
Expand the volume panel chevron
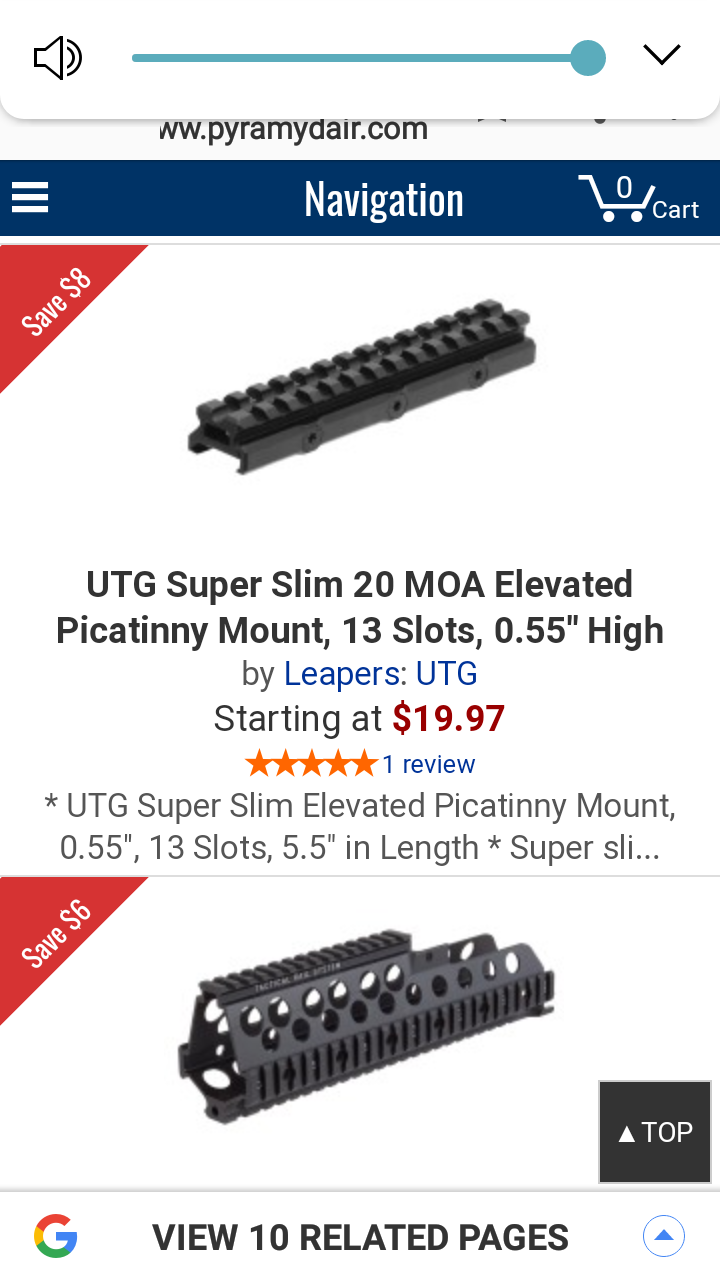(x=661, y=54)
